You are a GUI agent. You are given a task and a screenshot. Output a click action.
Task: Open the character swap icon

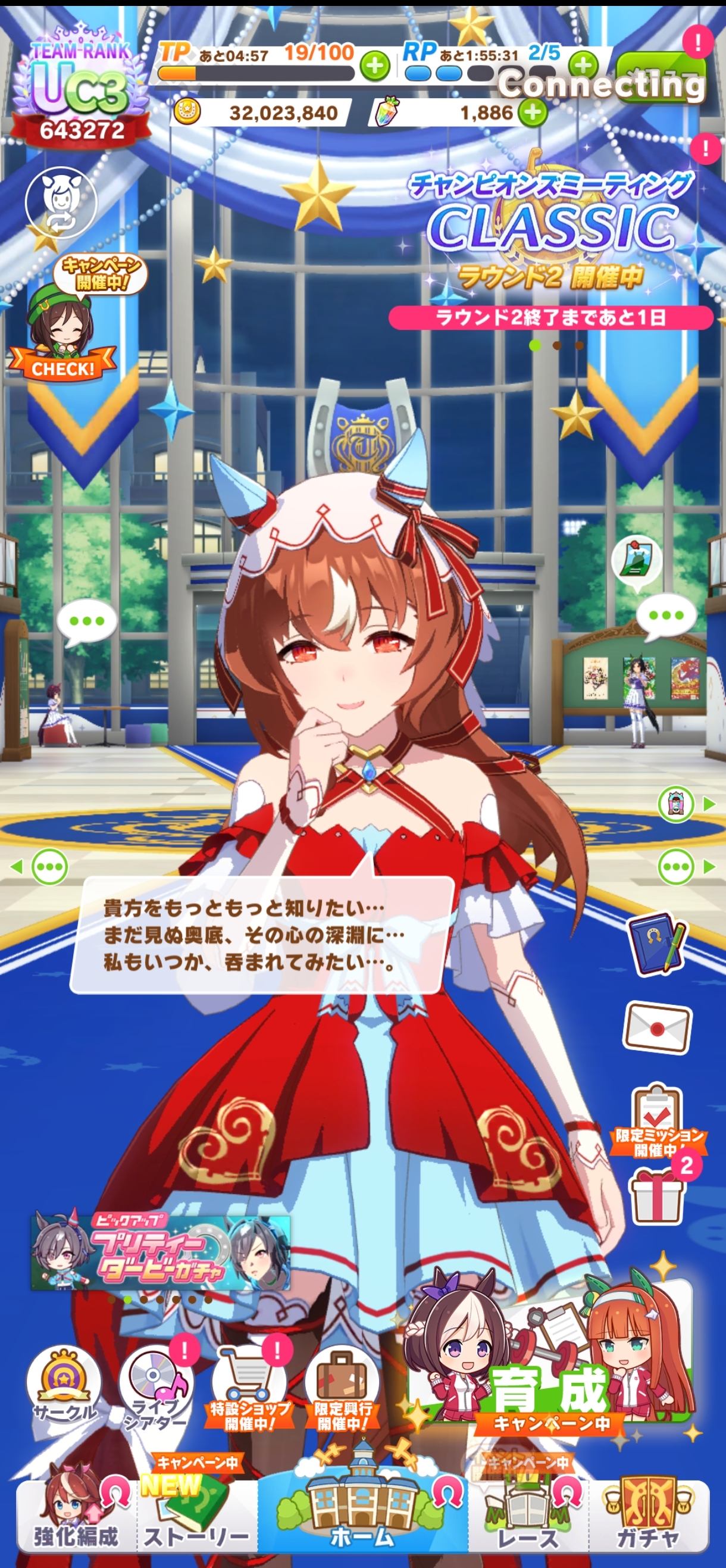[61, 202]
